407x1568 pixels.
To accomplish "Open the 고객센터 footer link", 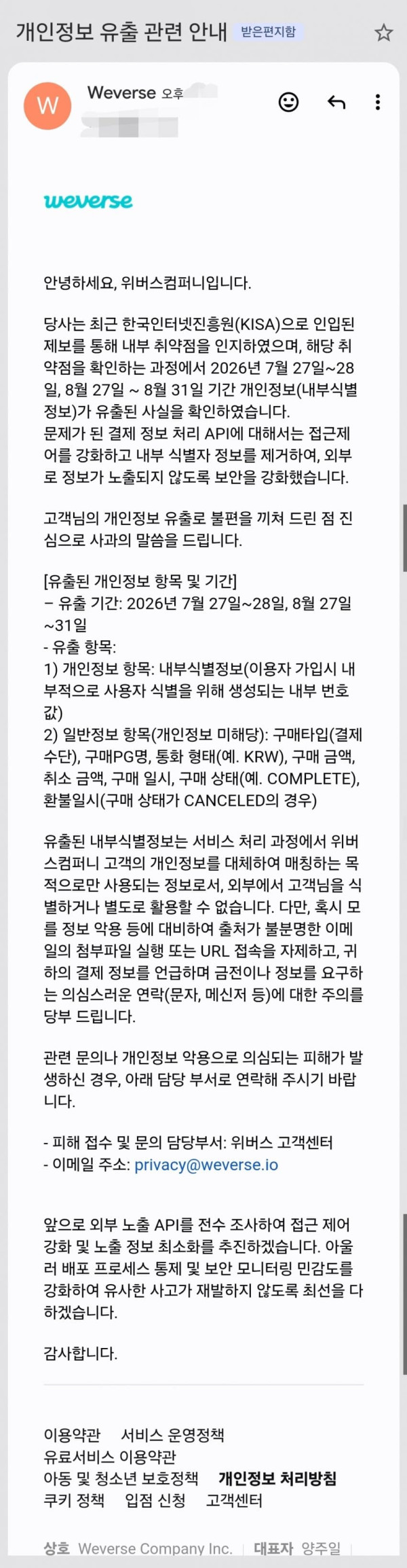I will coord(234,1500).
